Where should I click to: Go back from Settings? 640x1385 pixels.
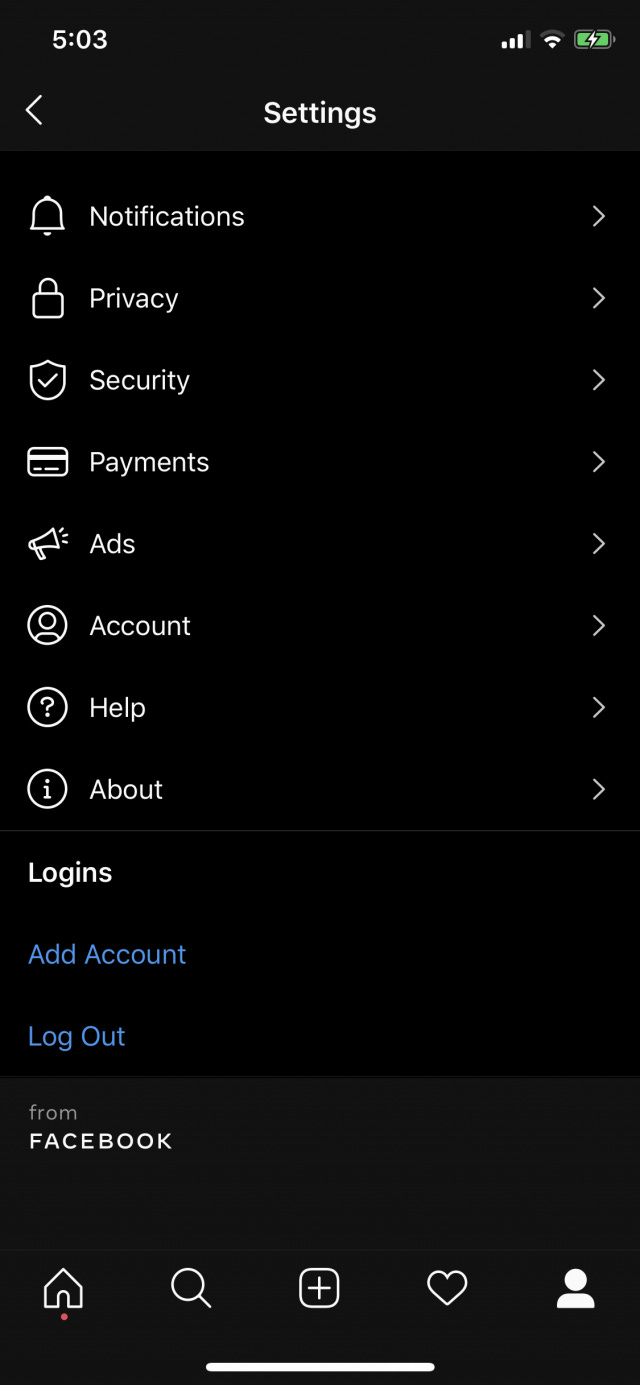[35, 110]
